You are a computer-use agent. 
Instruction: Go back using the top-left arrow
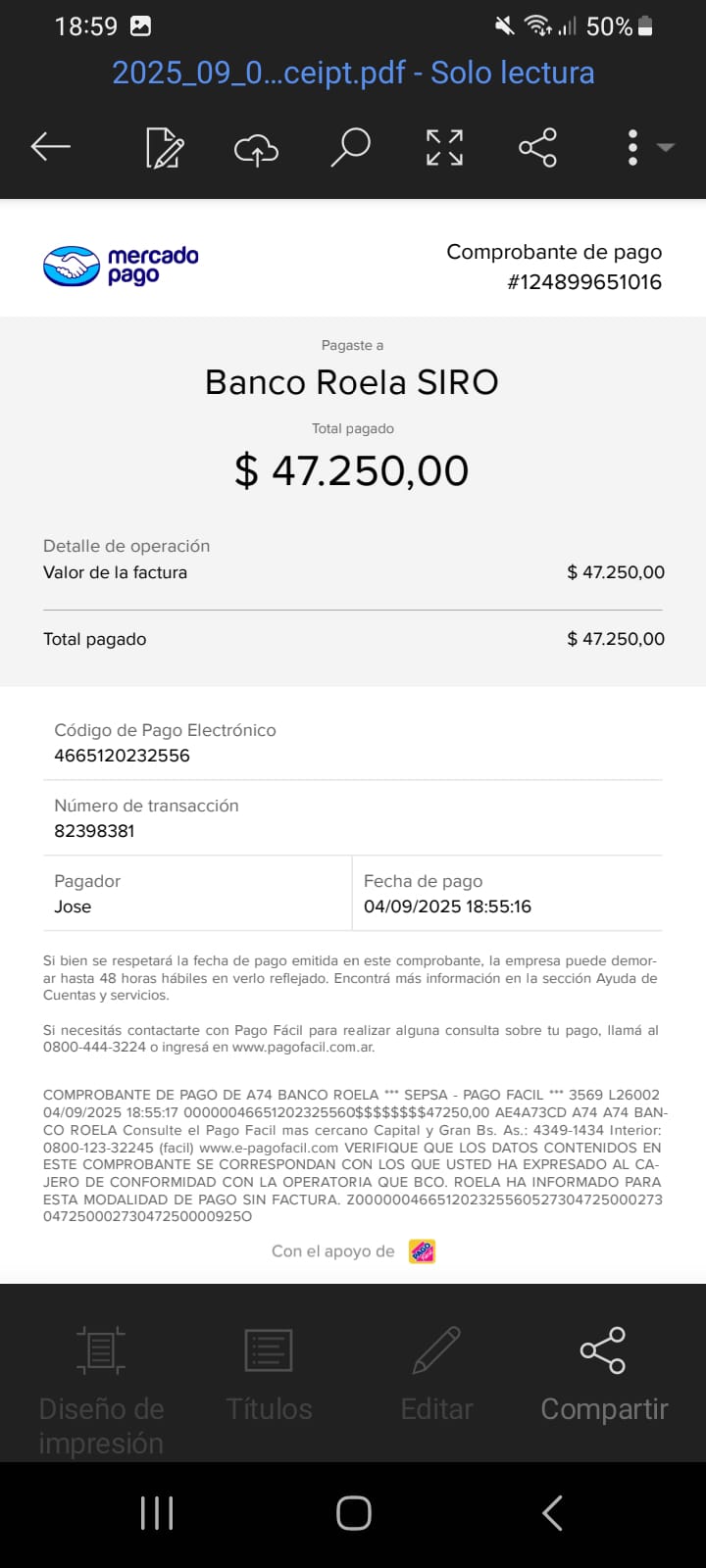pyautogui.click(x=51, y=148)
